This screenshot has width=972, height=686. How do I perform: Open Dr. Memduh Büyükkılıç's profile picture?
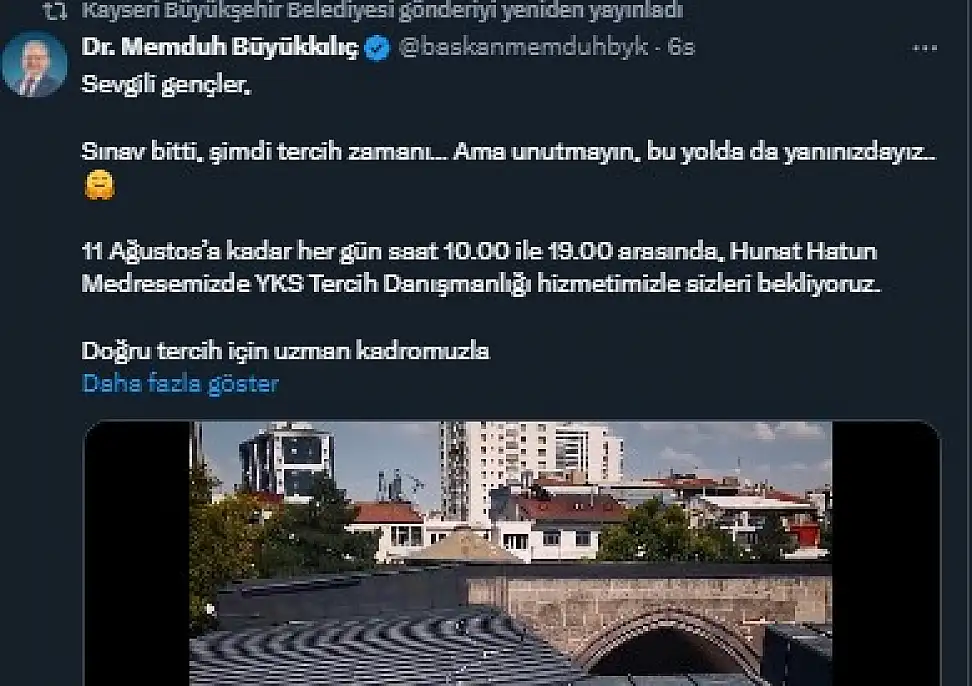pyautogui.click(x=35, y=66)
